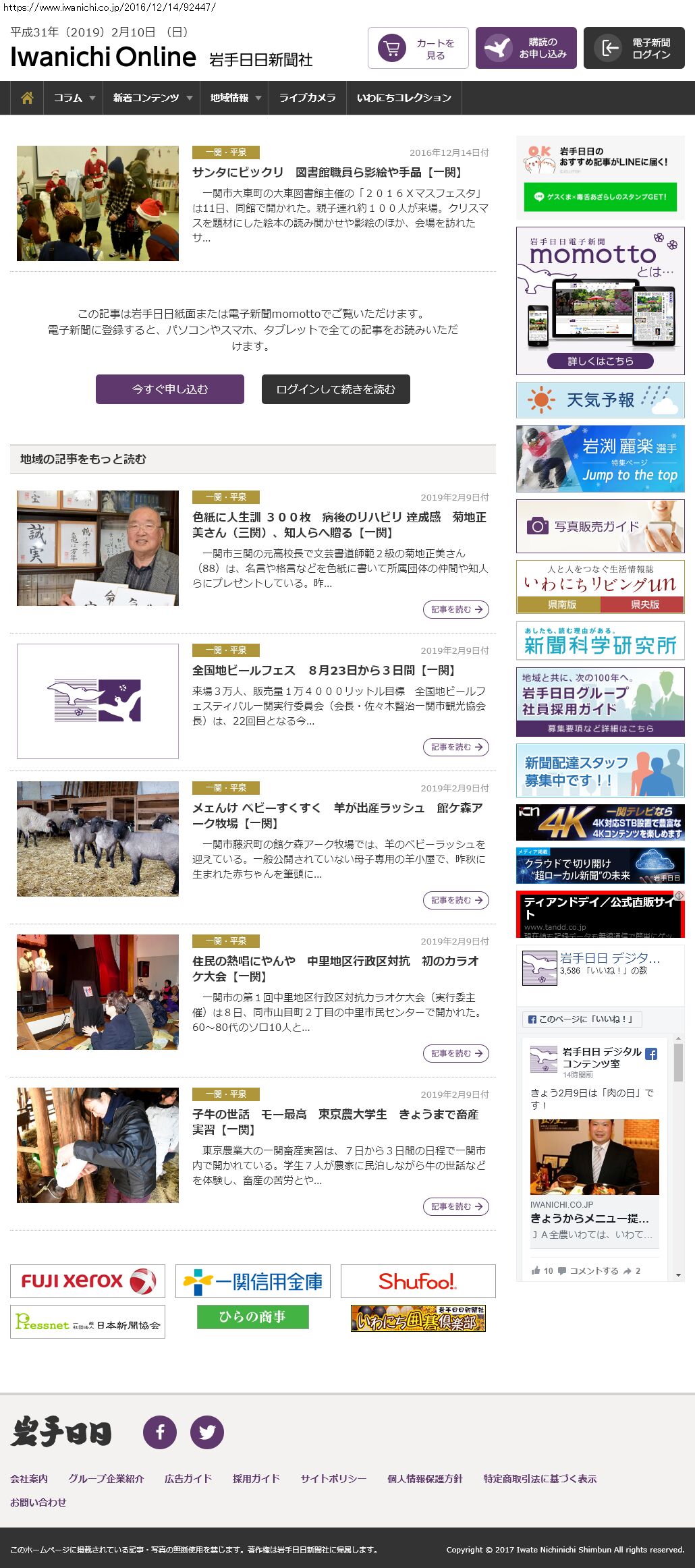Open the cart via カートを見る
This screenshot has height=1568, width=695.
[x=418, y=48]
